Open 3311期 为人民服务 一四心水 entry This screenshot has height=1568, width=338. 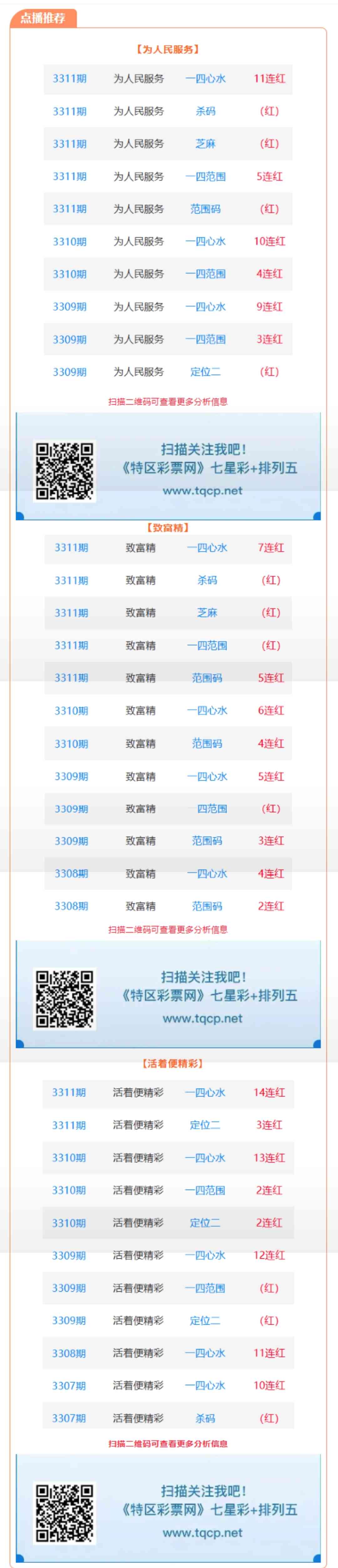point(168,79)
